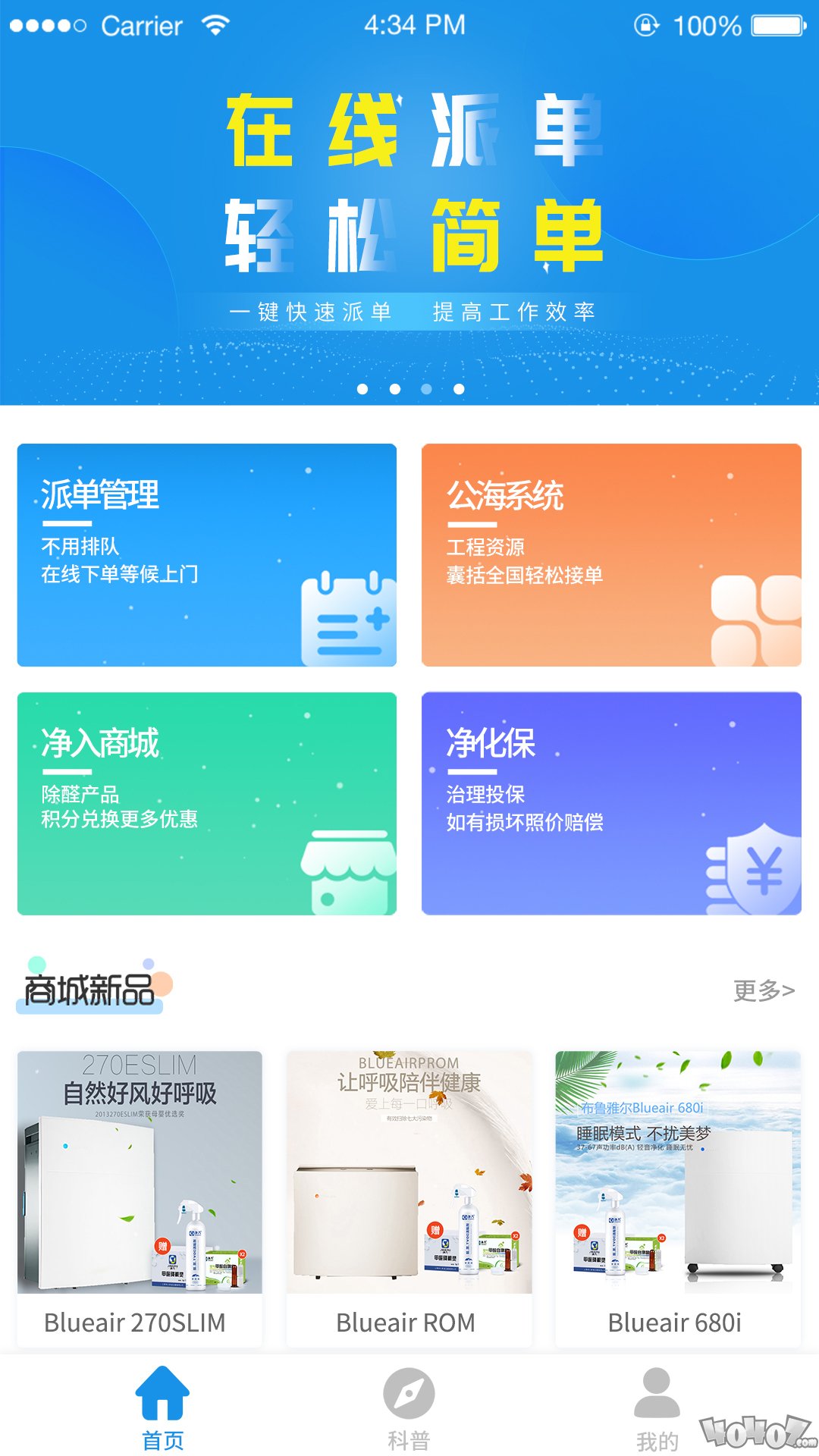
Task: Open the Blueair 270SLIM product thumbnail
Action: [136, 1168]
